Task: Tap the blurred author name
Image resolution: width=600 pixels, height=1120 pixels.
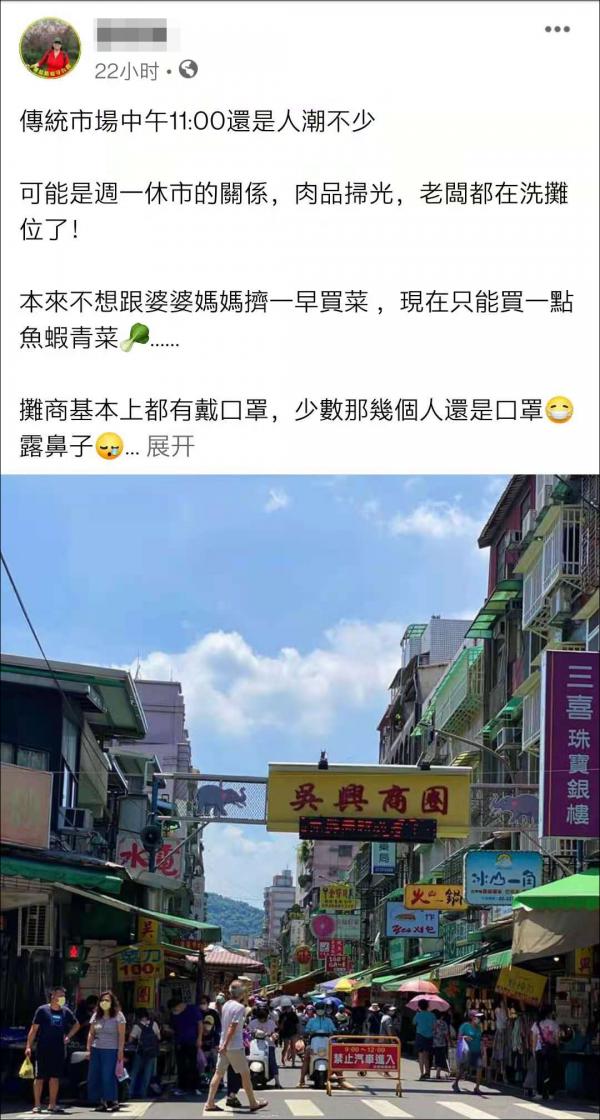Action: pyautogui.click(x=131, y=34)
